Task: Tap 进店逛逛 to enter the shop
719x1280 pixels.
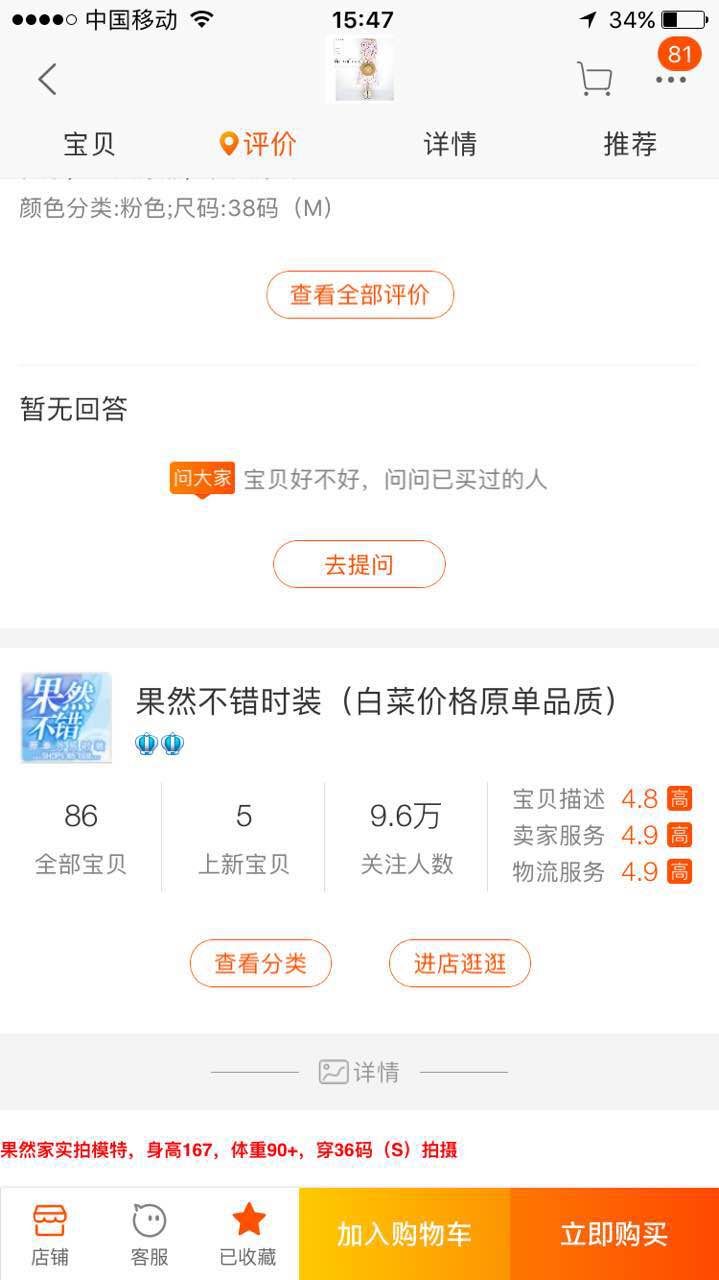Action: [x=460, y=963]
